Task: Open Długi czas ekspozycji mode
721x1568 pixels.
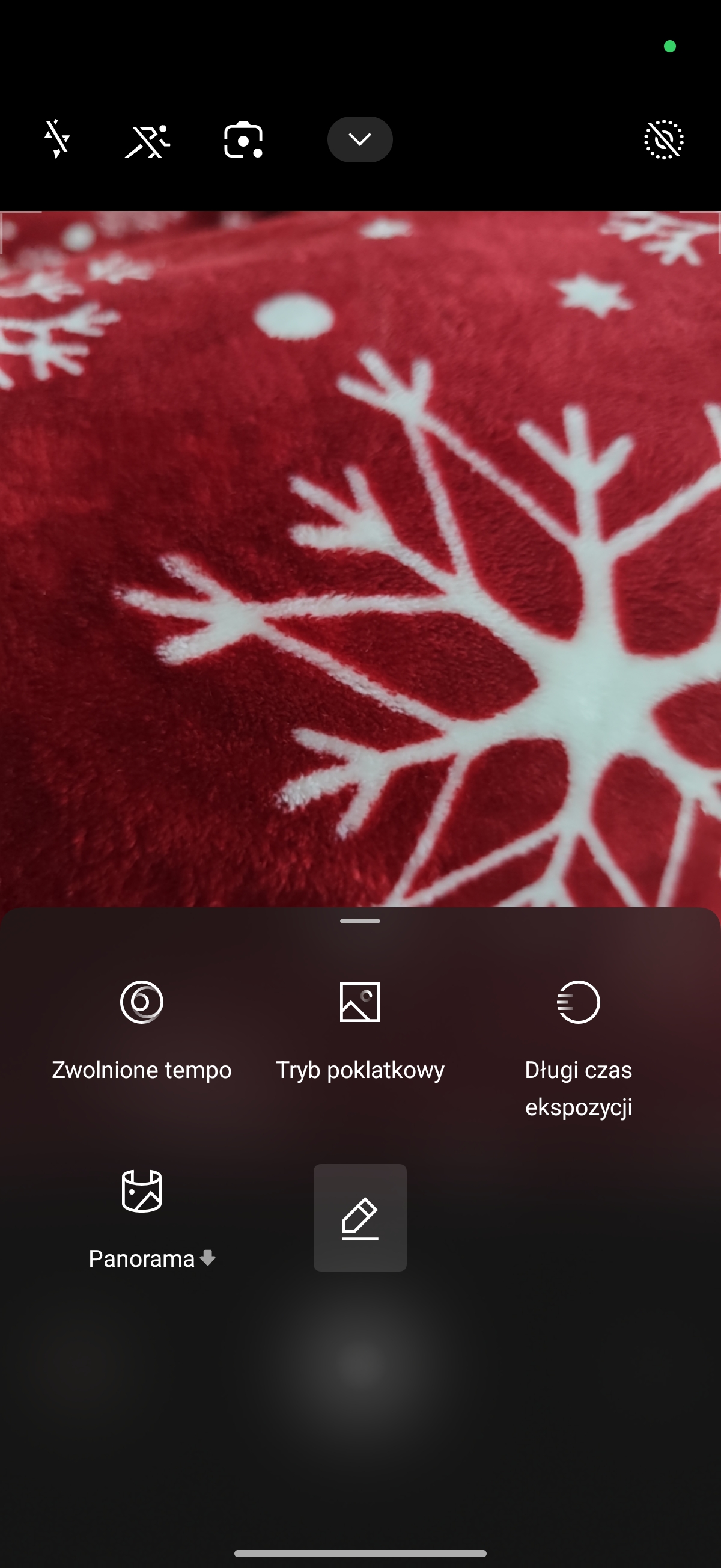Action: coord(578,1048)
